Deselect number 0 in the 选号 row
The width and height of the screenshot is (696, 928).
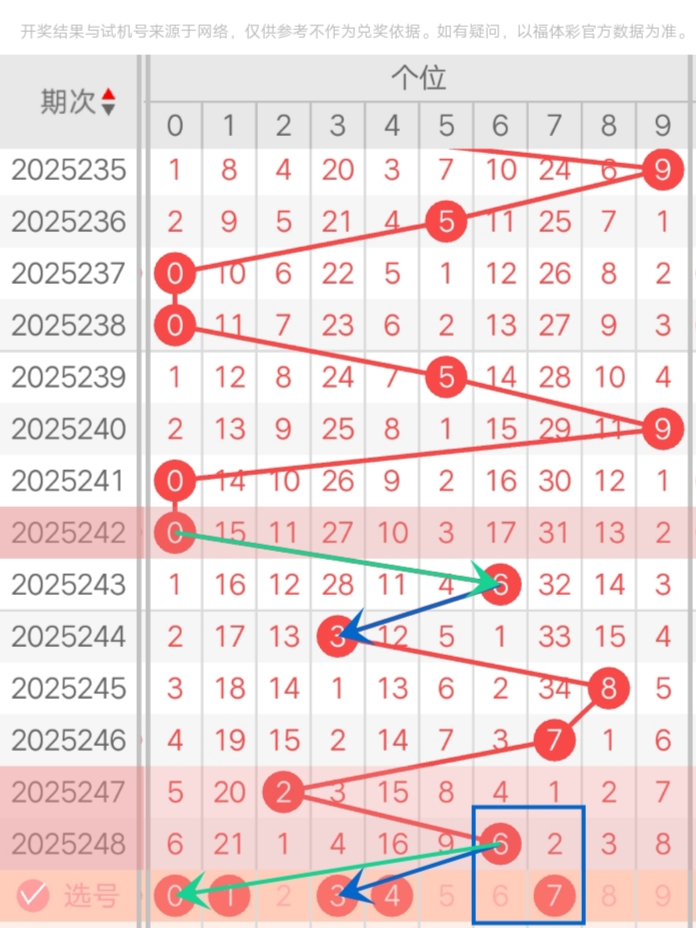(175, 896)
